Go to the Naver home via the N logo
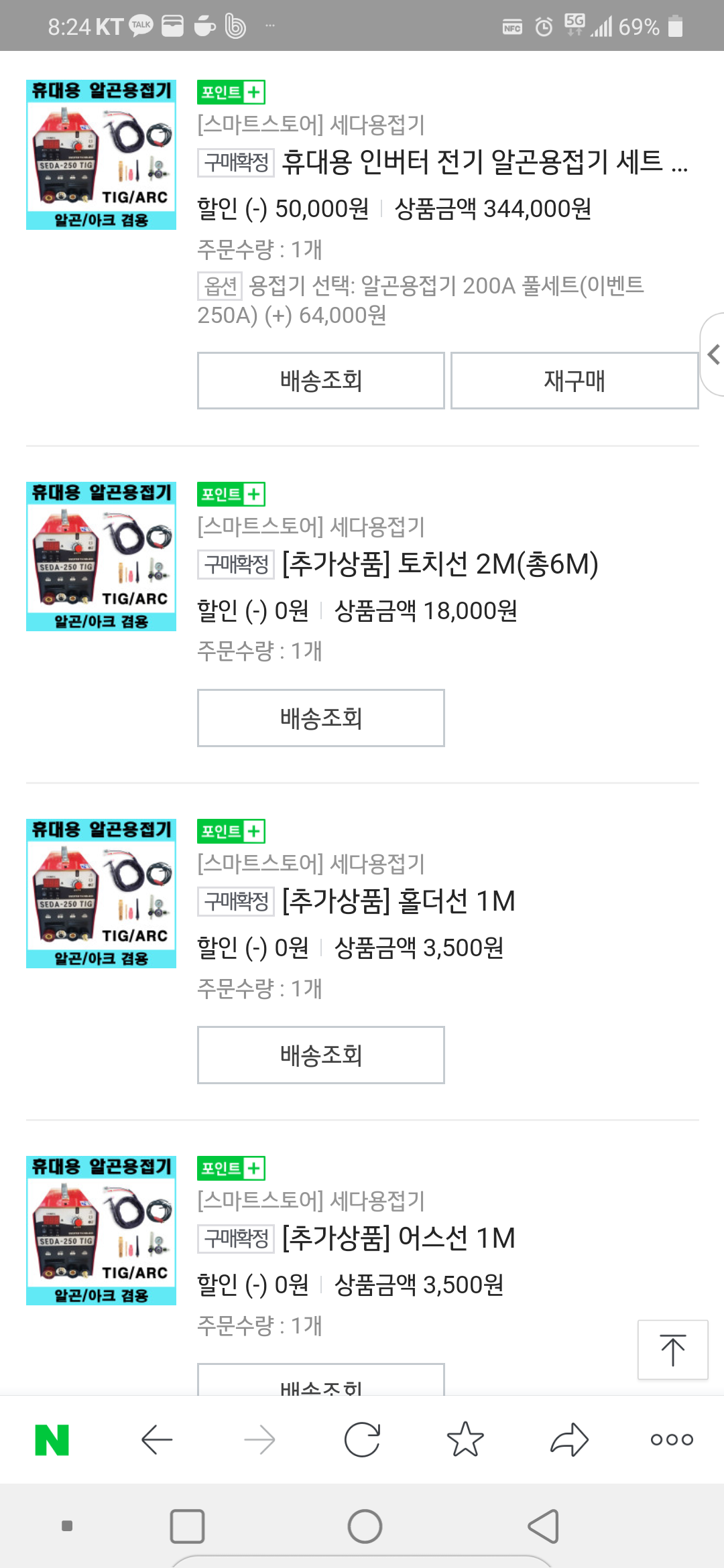The width and height of the screenshot is (724, 1568). tap(52, 1439)
